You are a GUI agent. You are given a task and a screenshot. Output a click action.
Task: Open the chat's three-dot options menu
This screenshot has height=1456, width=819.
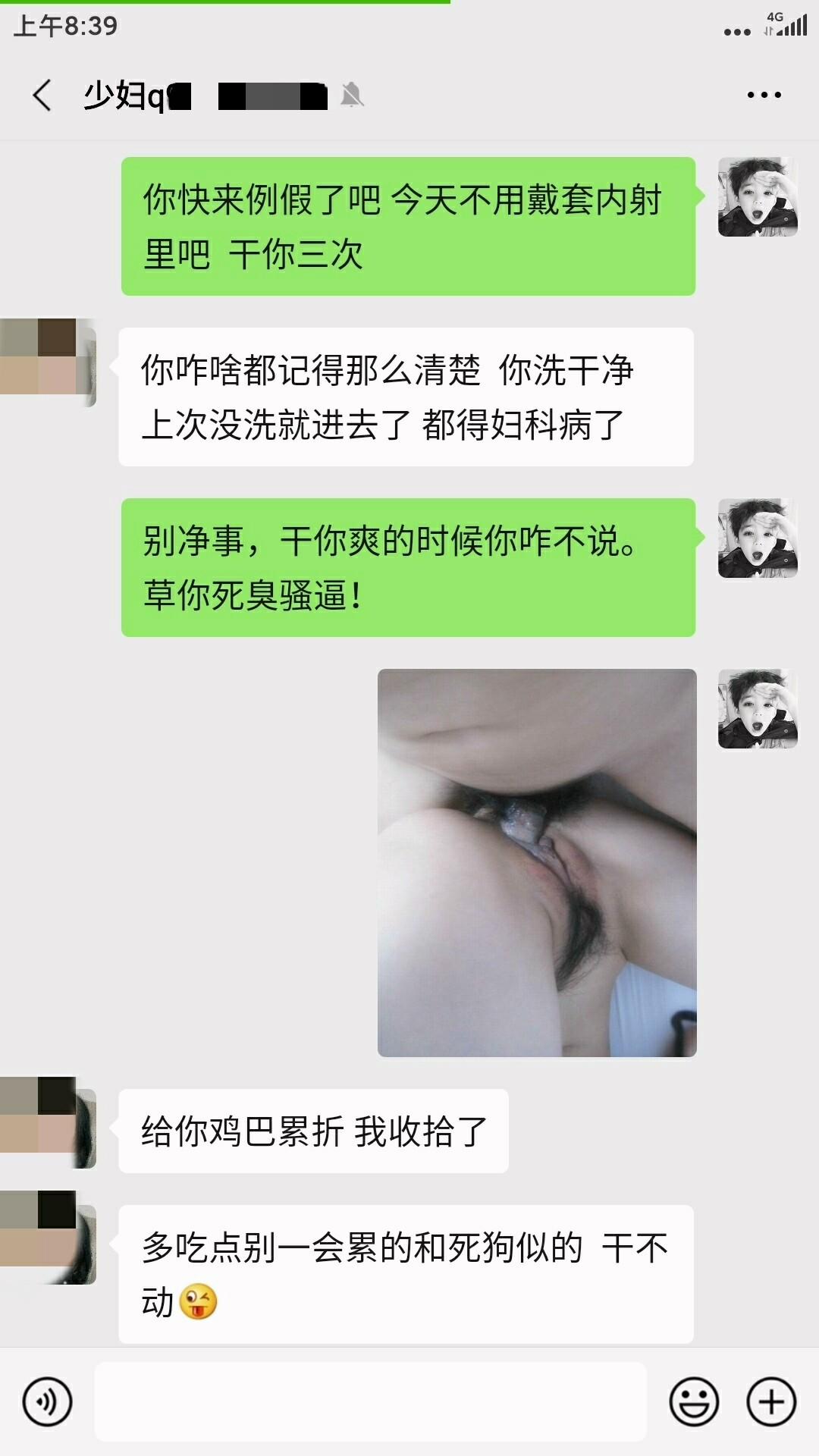pyautogui.click(x=764, y=96)
